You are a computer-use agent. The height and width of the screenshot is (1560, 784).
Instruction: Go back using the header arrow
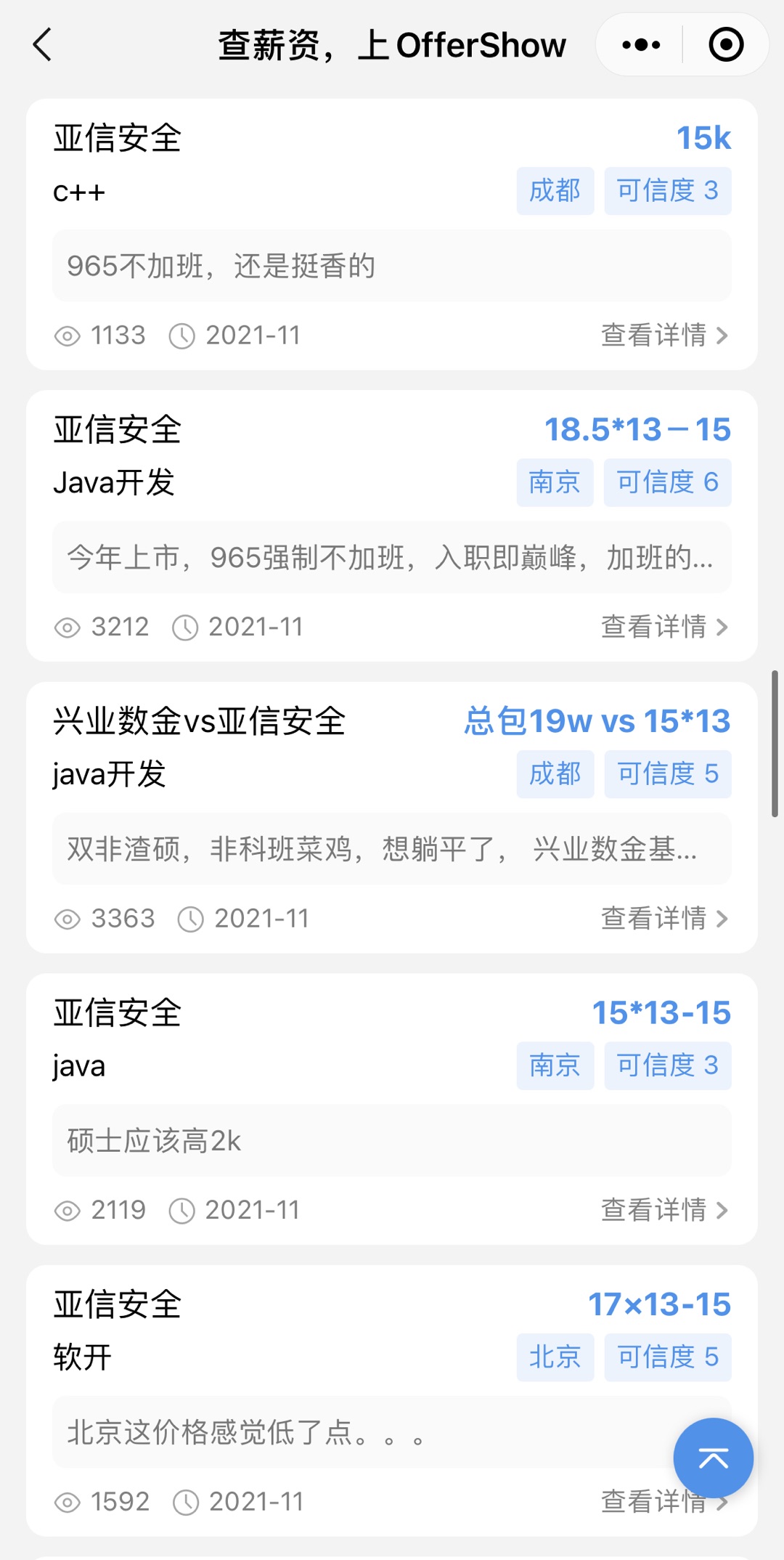[x=43, y=45]
